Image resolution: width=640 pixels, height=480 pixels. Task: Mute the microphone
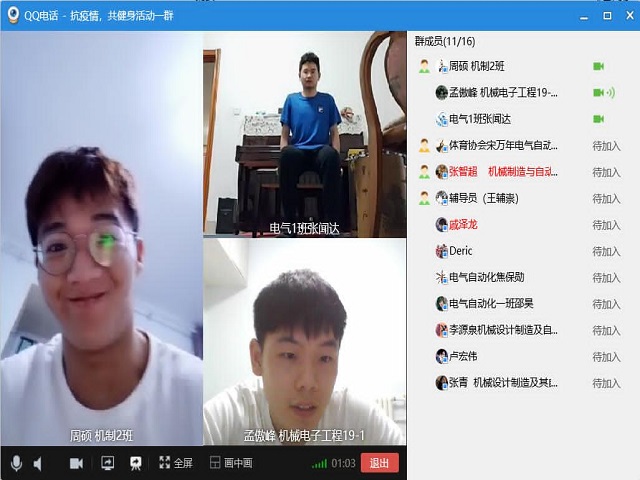click(16, 463)
